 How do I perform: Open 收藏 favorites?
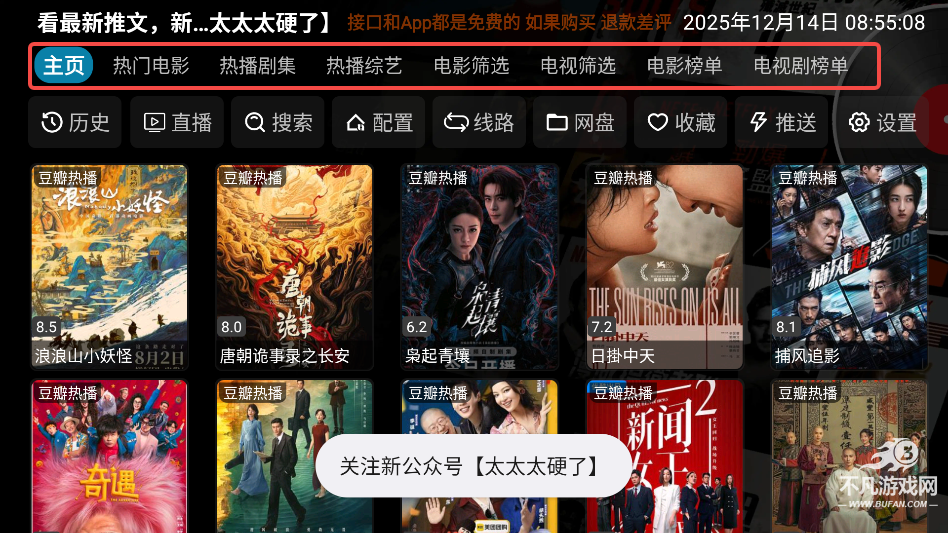[681, 122]
